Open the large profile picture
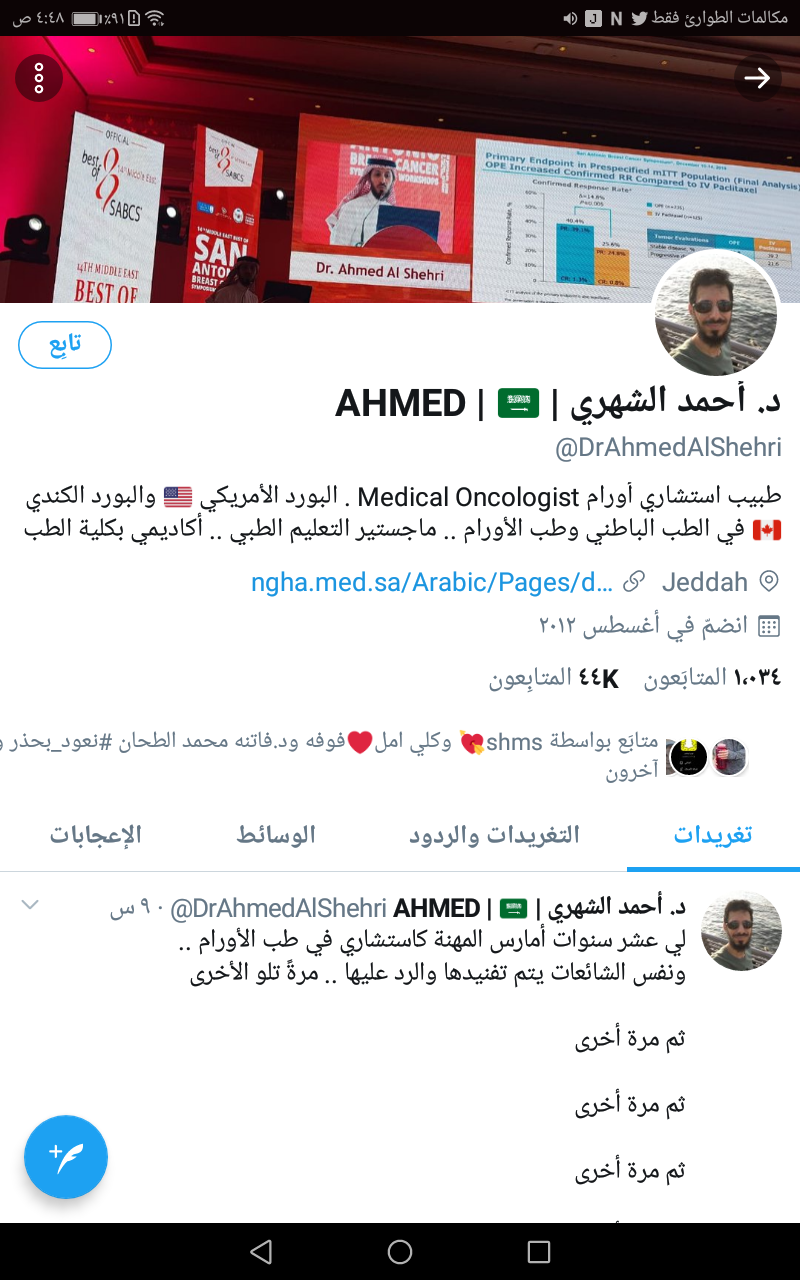The height and width of the screenshot is (1280, 800). tap(716, 314)
